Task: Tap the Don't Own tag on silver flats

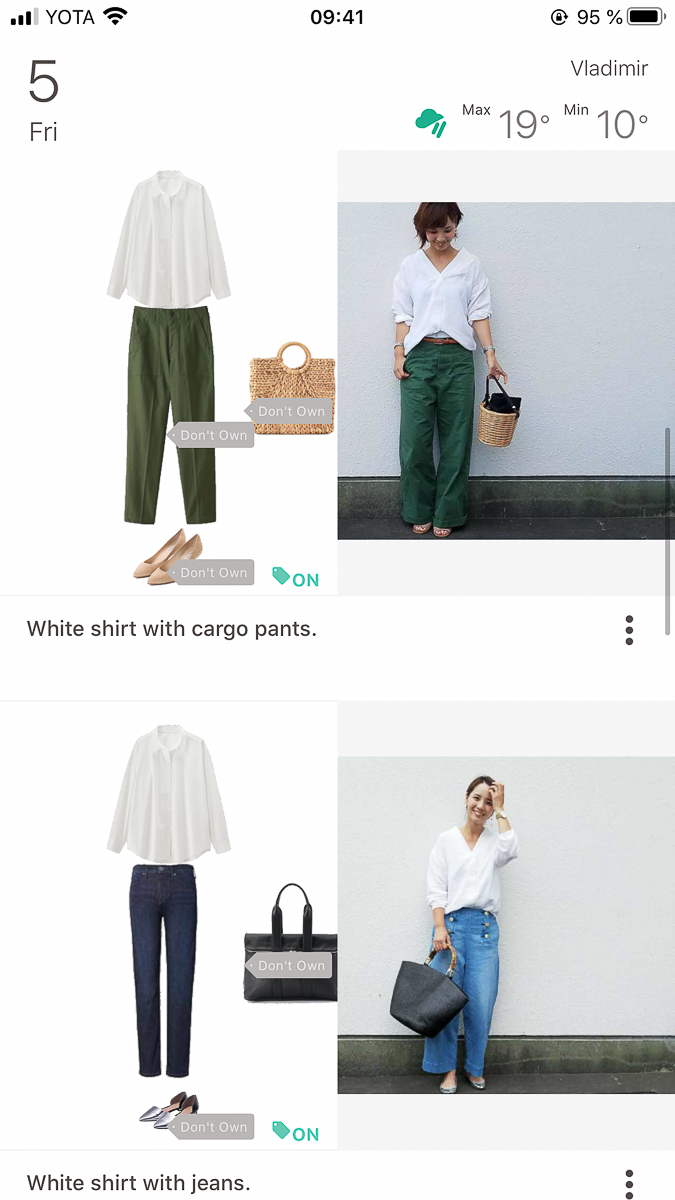Action: coord(211,1127)
